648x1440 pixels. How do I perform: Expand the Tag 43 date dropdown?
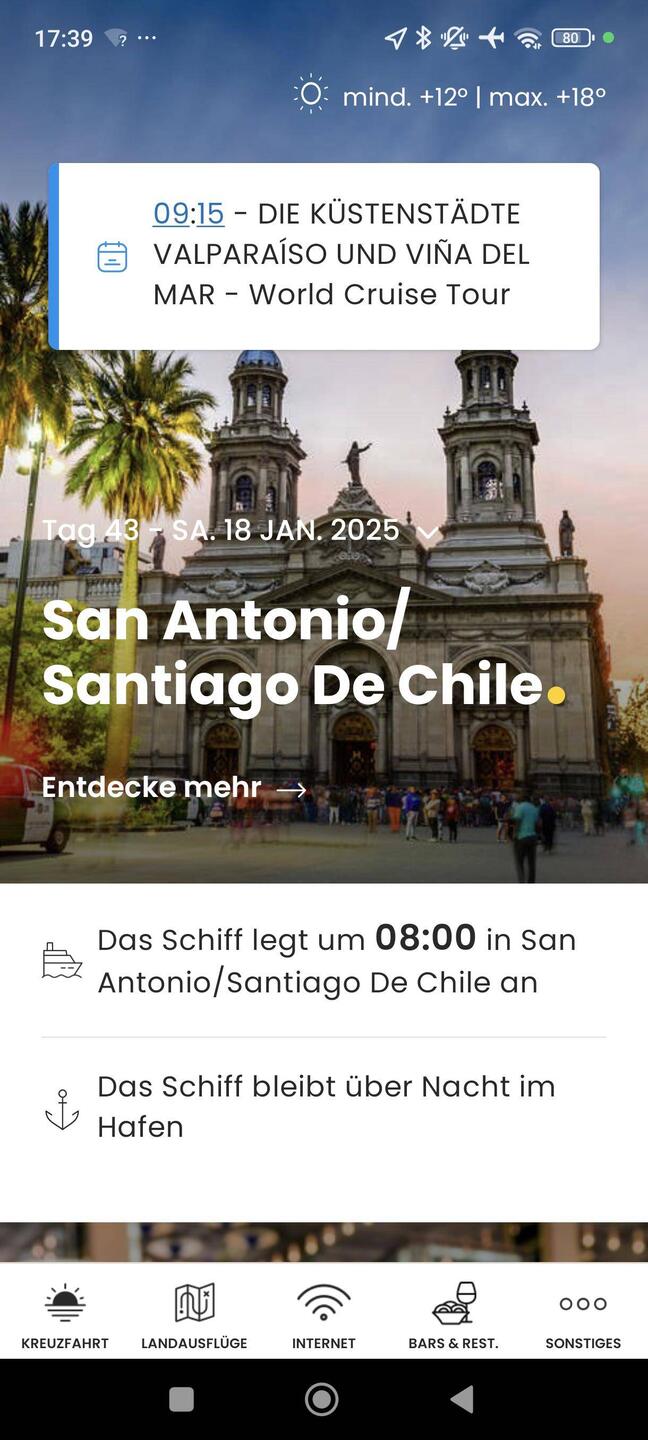coord(427,532)
